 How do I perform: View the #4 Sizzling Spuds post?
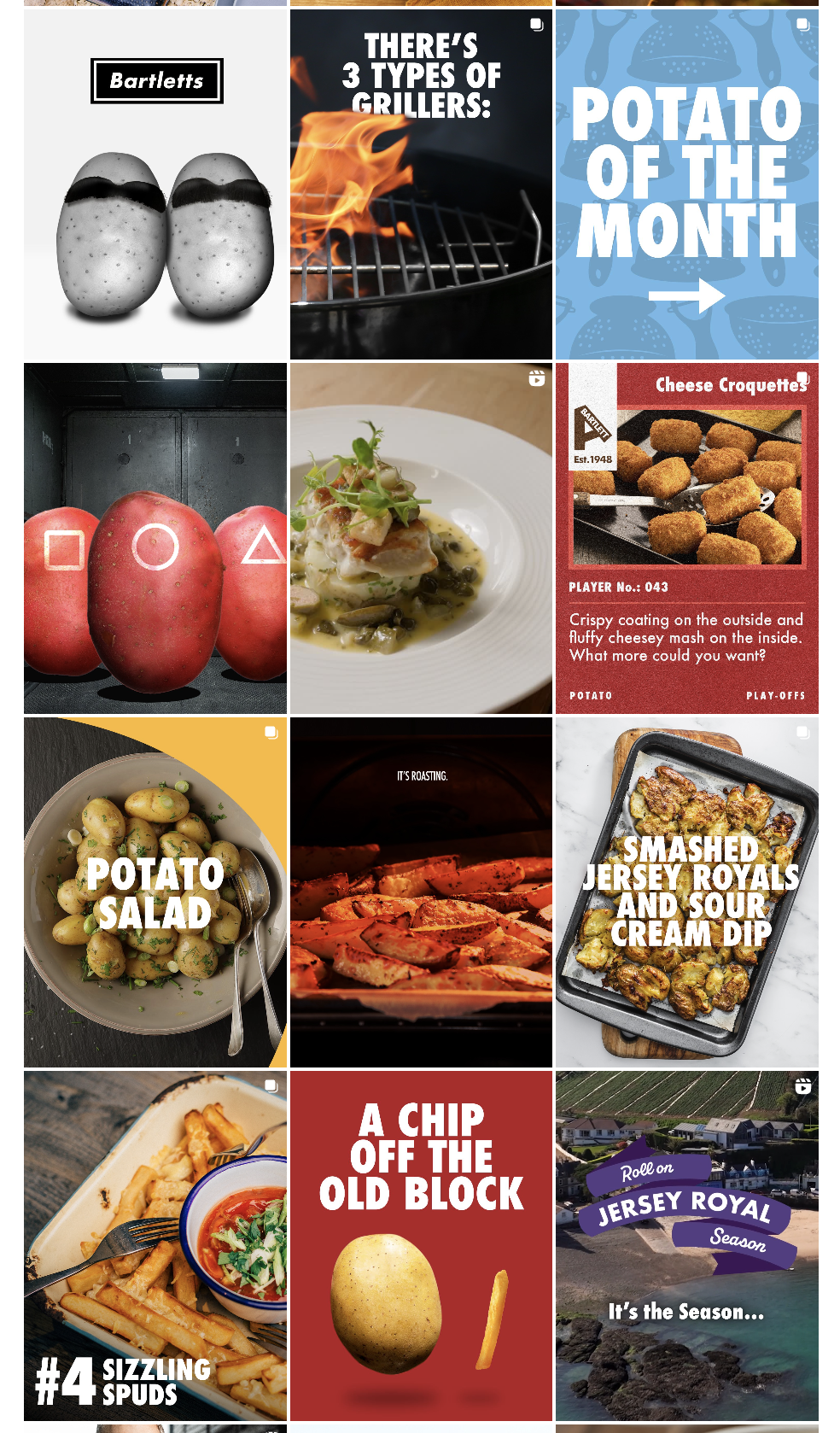(x=155, y=1246)
